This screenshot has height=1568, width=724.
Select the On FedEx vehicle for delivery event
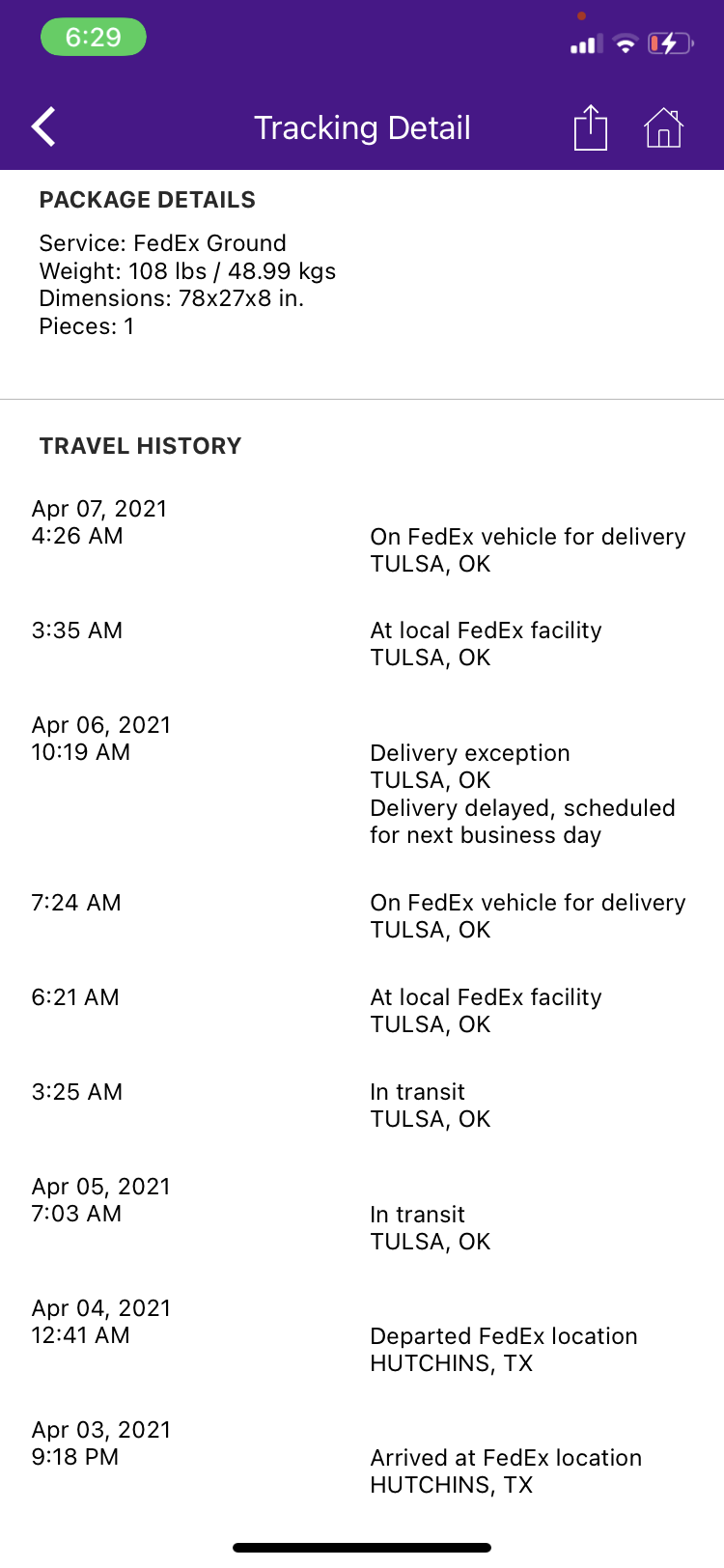point(528,537)
